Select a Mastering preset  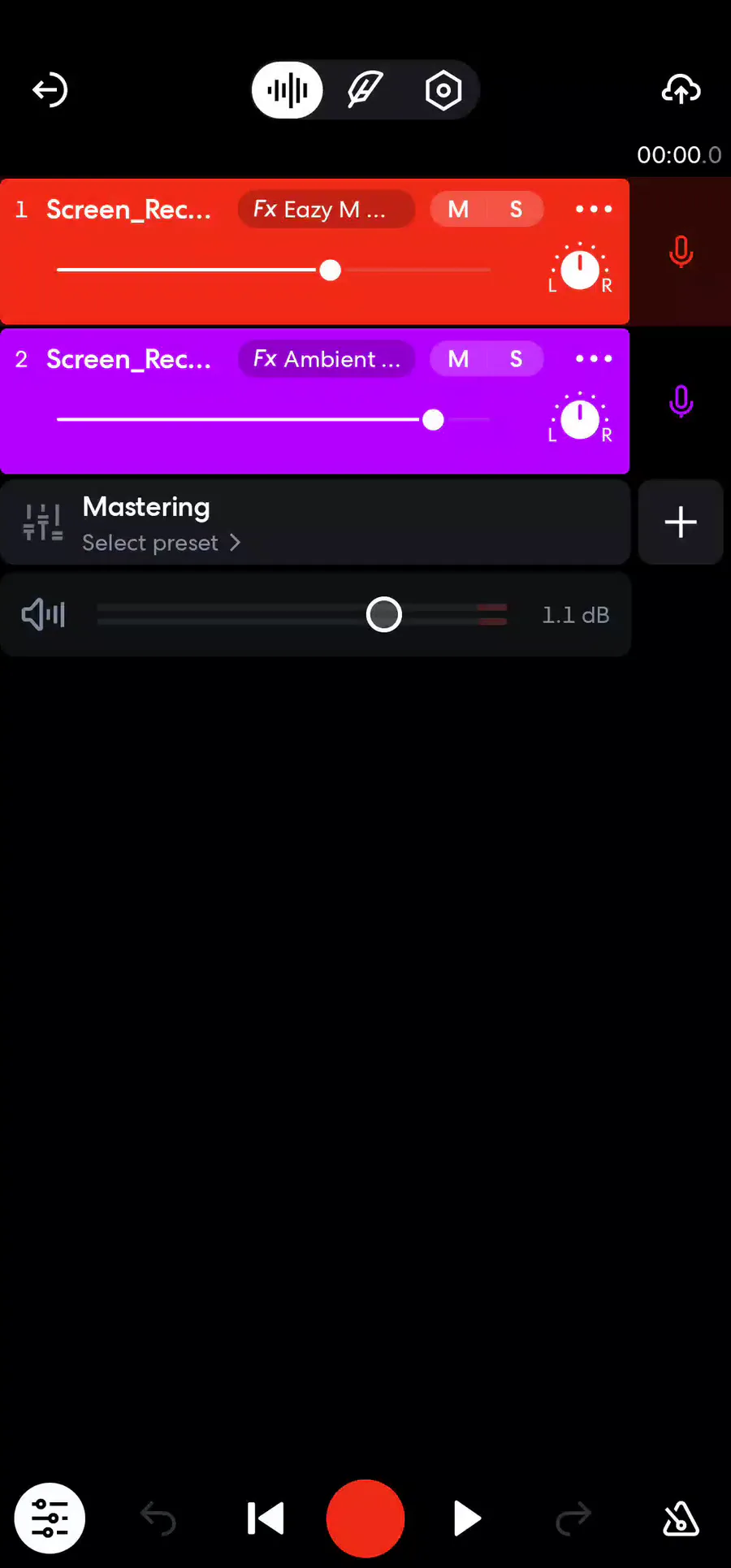pos(162,543)
